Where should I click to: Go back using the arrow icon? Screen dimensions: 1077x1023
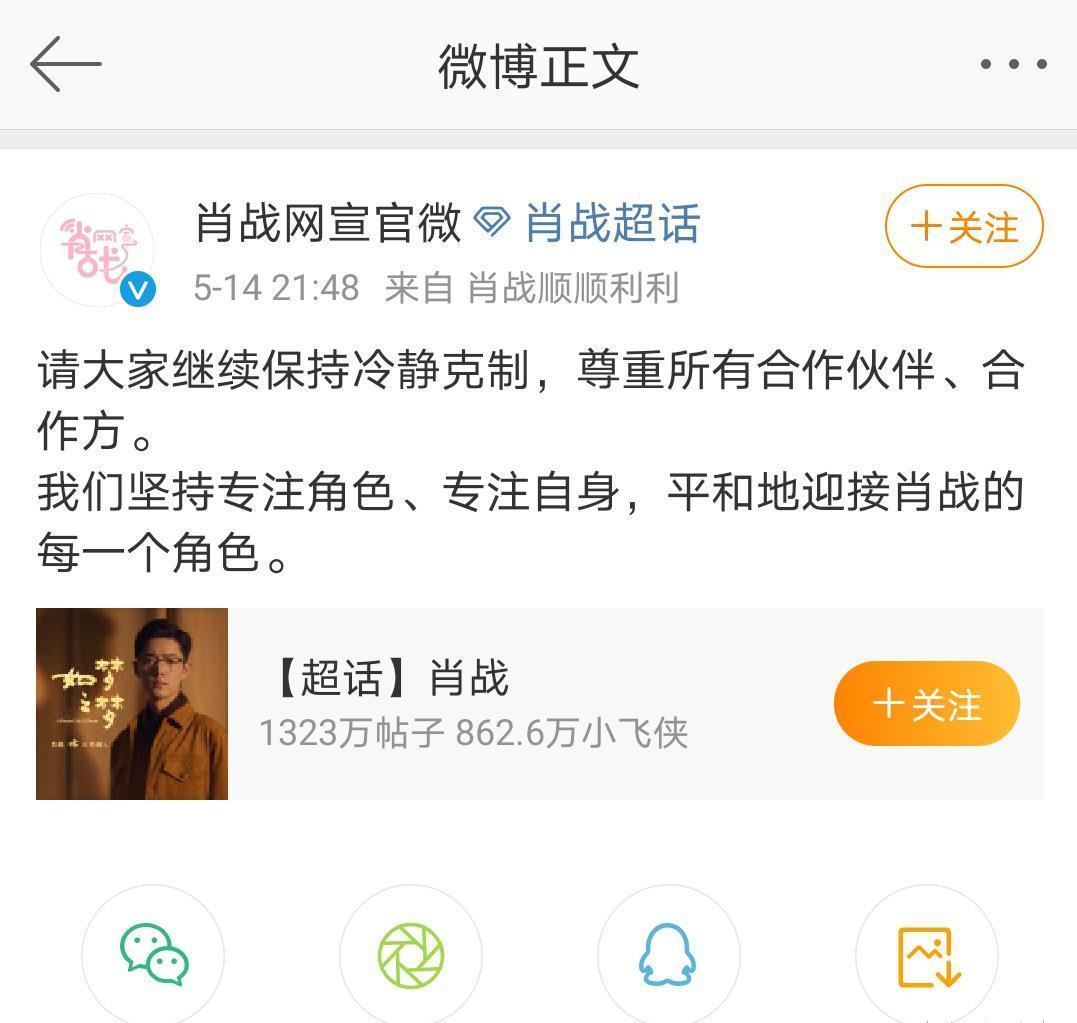(66, 64)
